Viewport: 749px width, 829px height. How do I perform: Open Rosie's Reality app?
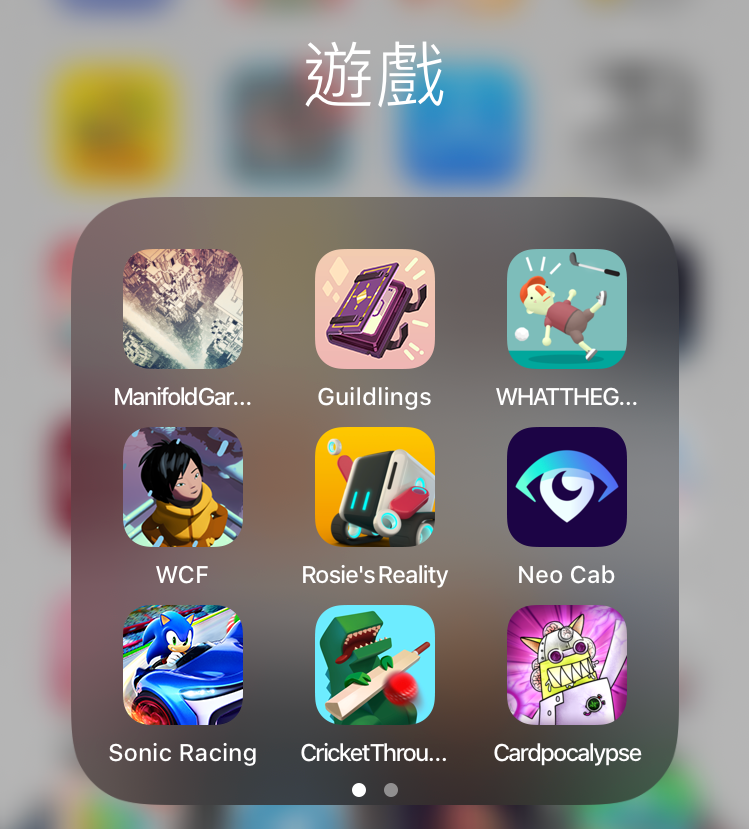375,487
